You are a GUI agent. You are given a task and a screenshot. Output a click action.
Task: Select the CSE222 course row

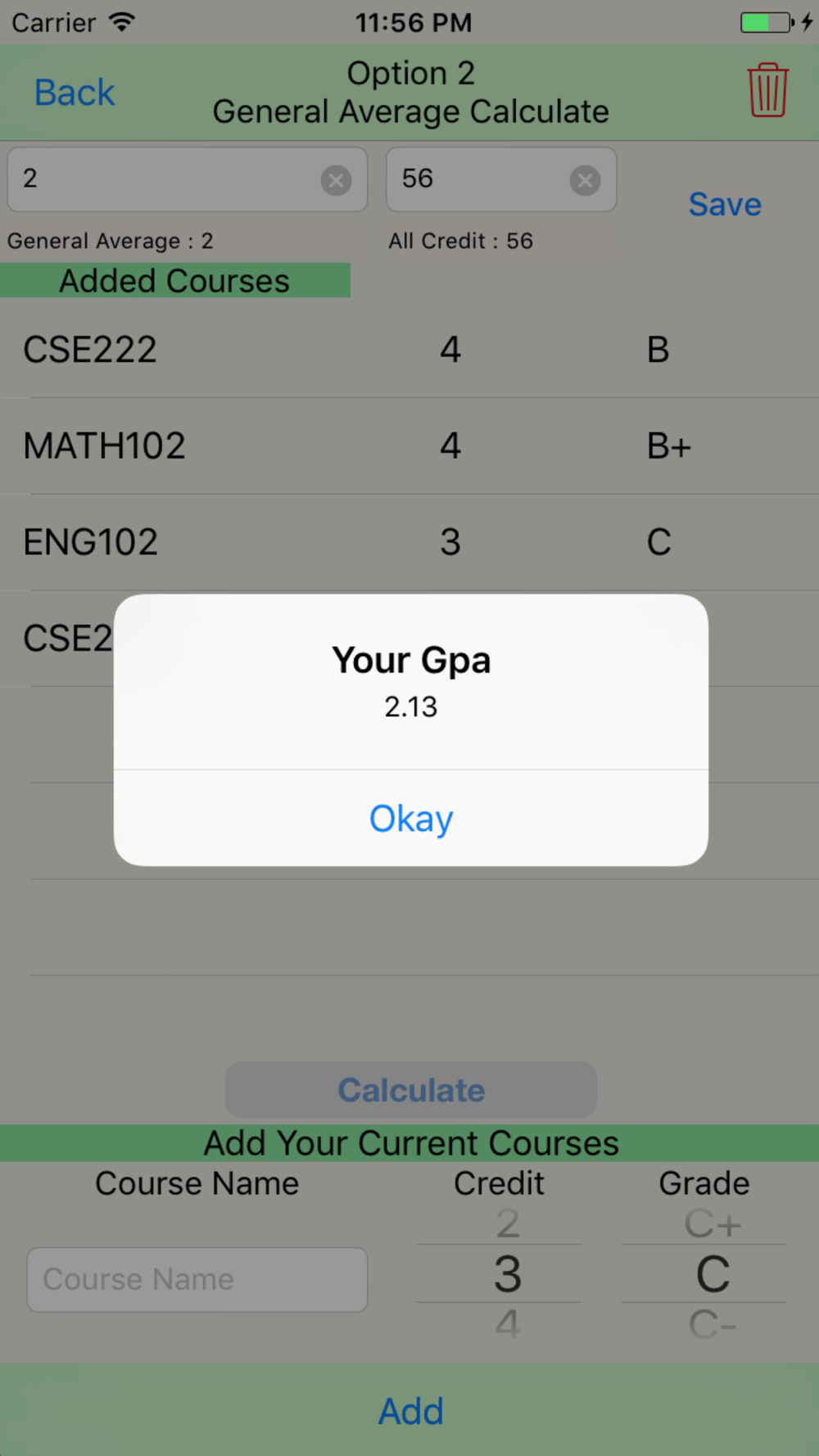click(x=409, y=350)
